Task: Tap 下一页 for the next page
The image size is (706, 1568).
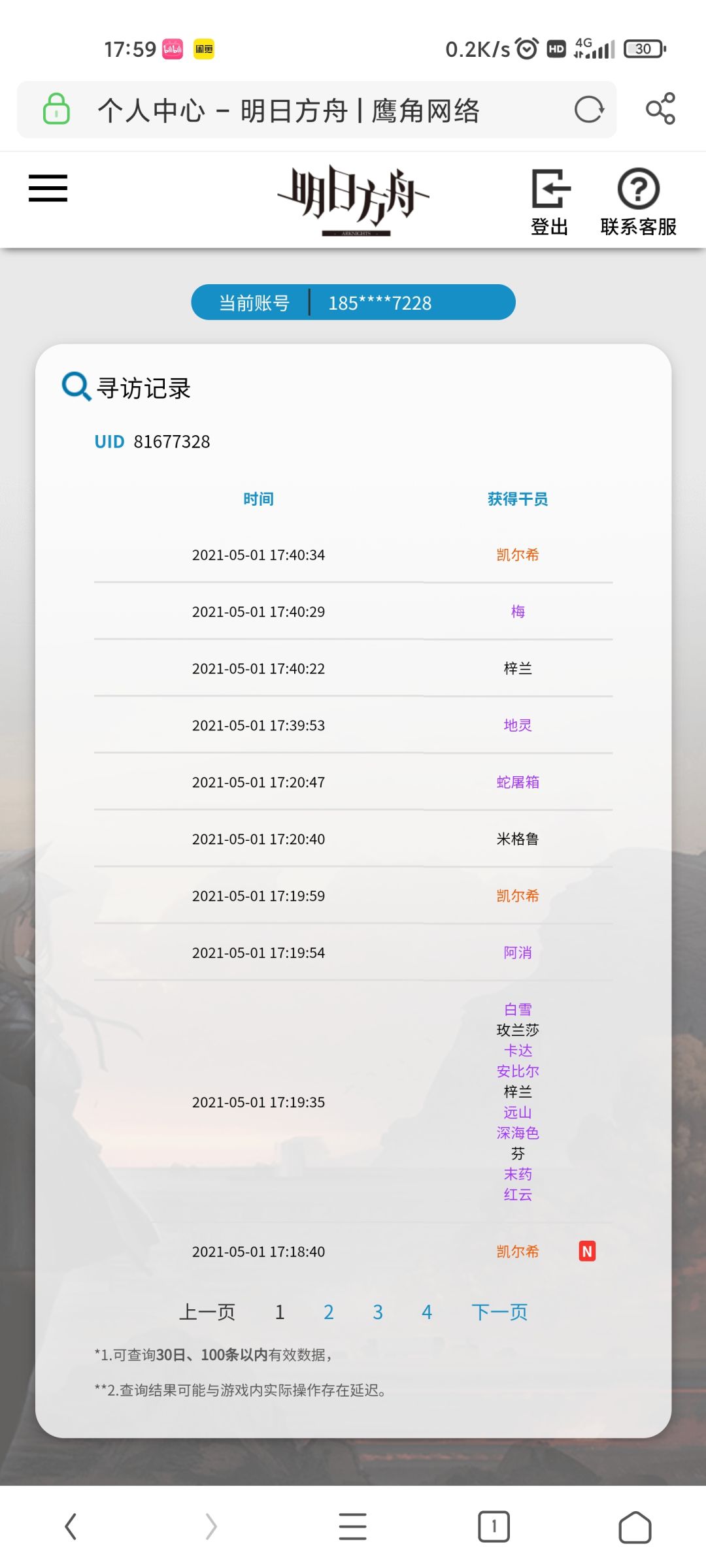Action: [499, 1312]
